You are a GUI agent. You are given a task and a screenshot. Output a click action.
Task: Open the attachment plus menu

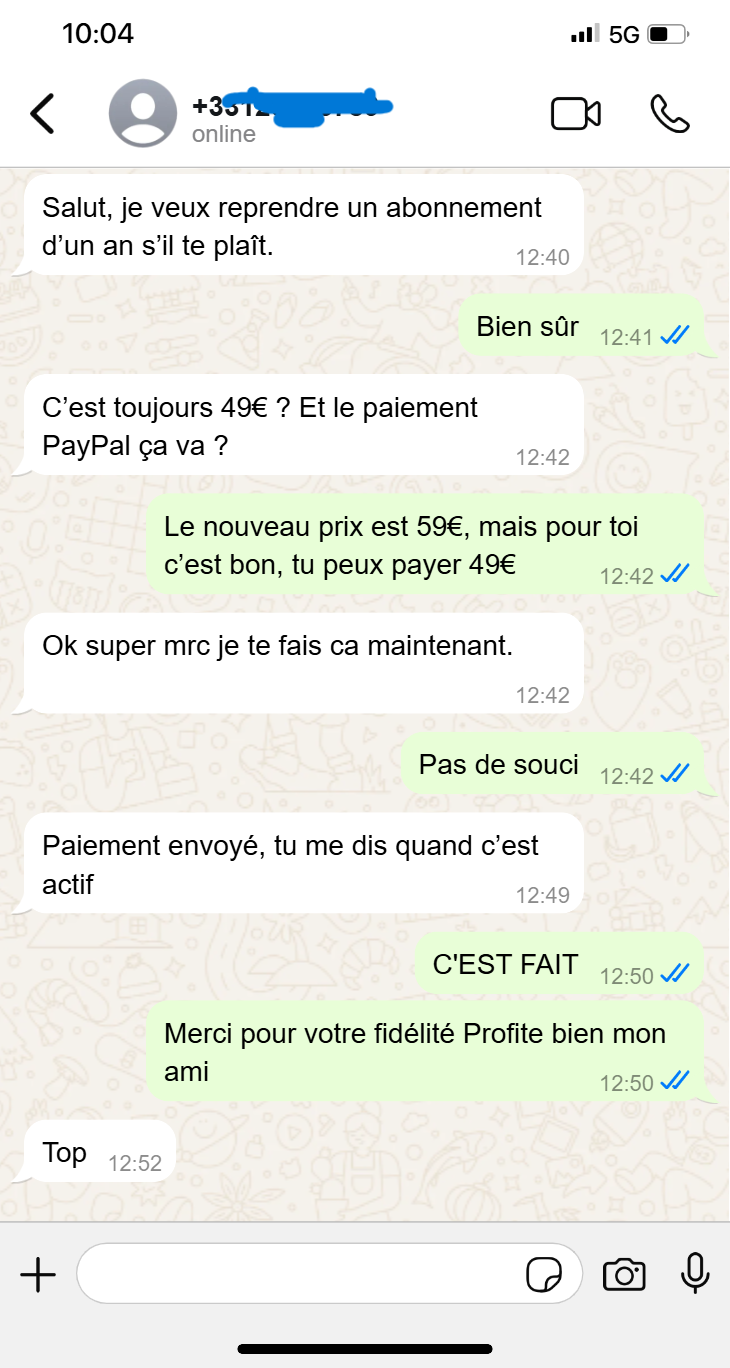coord(38,1275)
